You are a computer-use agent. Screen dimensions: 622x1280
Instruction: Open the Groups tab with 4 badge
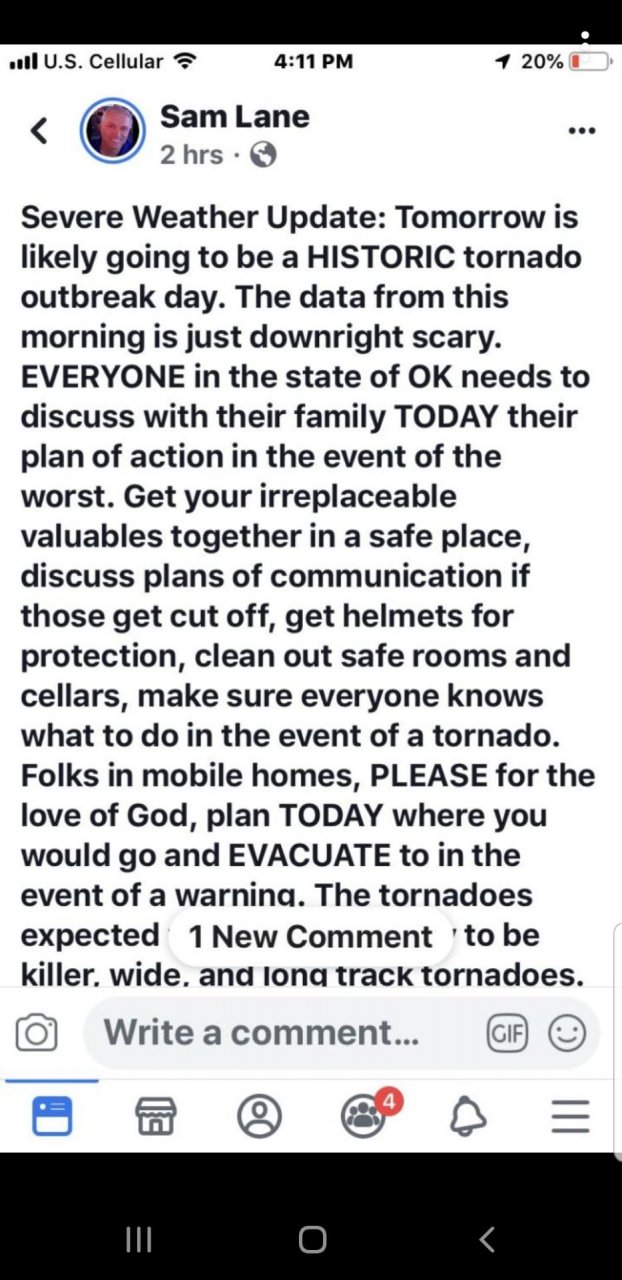(x=364, y=1115)
